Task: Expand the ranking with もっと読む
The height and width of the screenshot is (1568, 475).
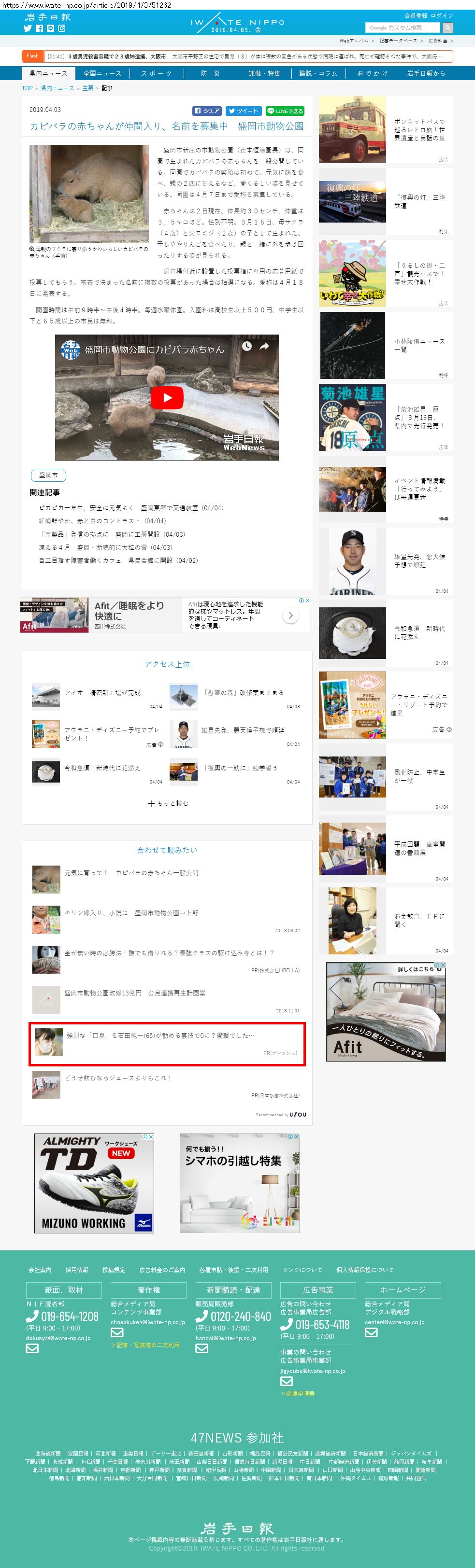Action: pos(168,803)
